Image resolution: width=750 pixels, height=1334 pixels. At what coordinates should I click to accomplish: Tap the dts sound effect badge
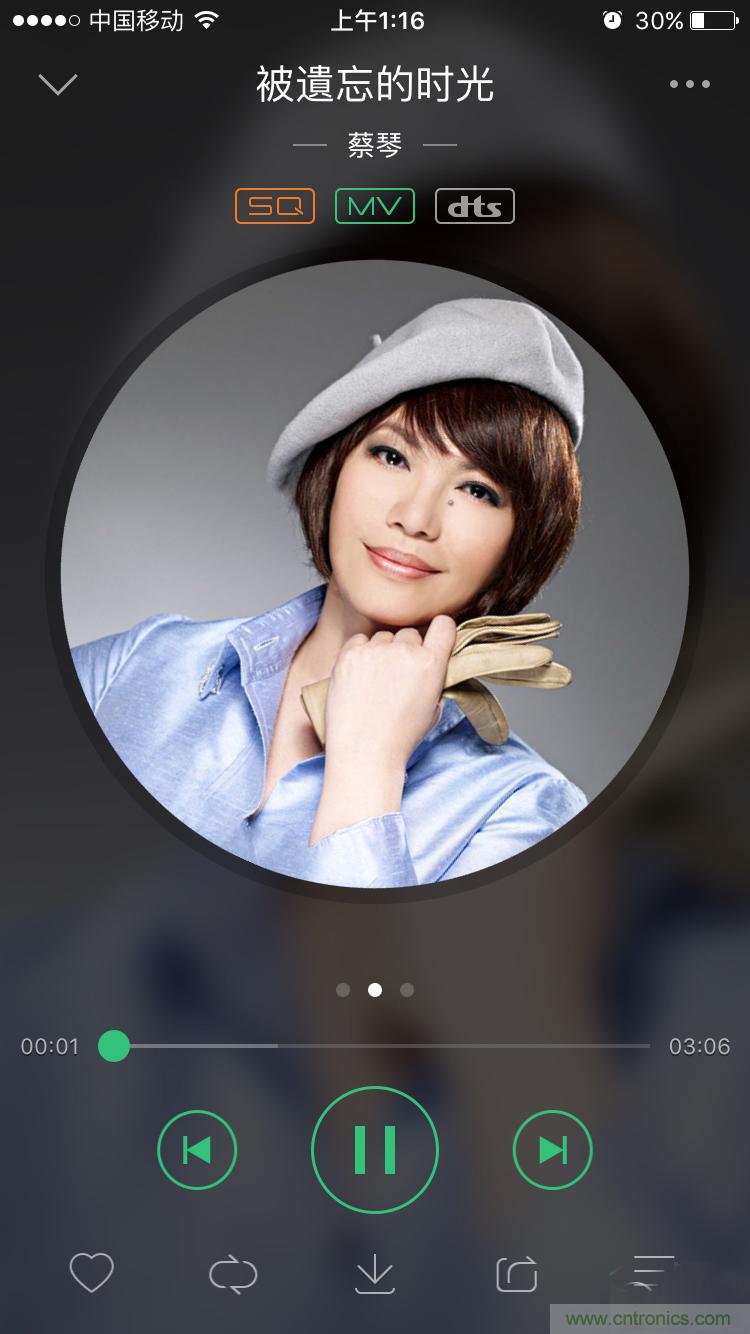[475, 206]
